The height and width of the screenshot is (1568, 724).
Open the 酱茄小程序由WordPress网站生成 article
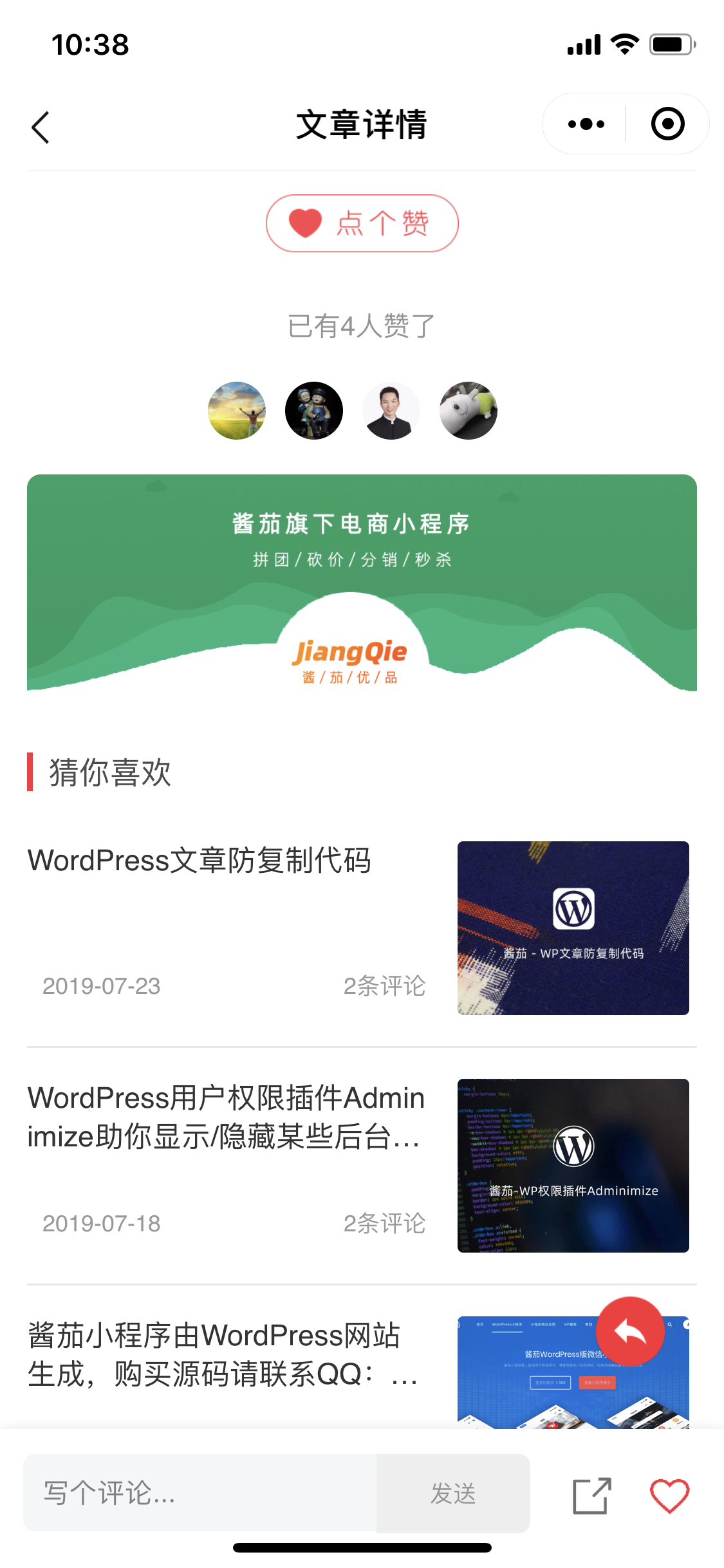(222, 1354)
